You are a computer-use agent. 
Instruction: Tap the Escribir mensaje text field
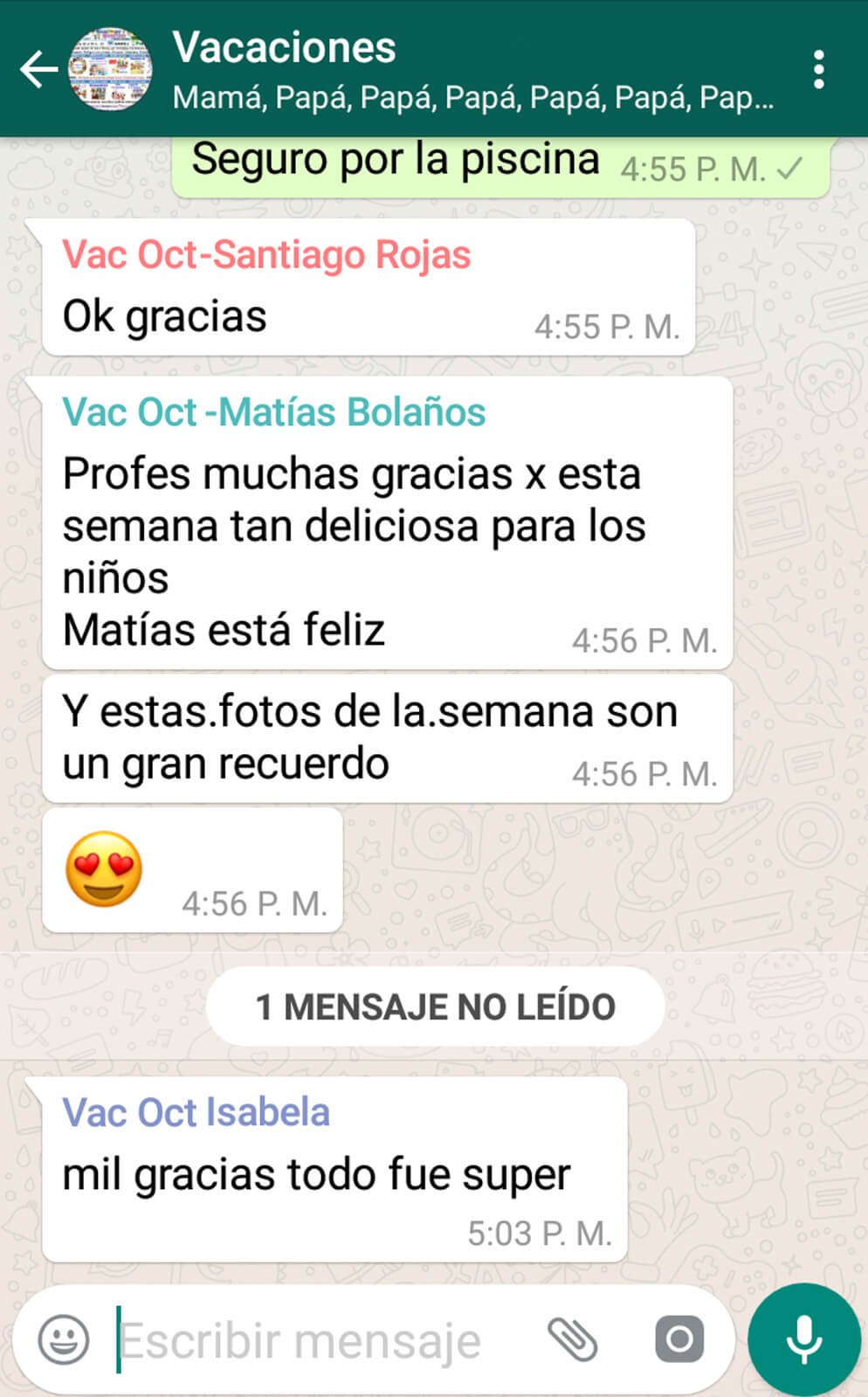coord(323,1340)
